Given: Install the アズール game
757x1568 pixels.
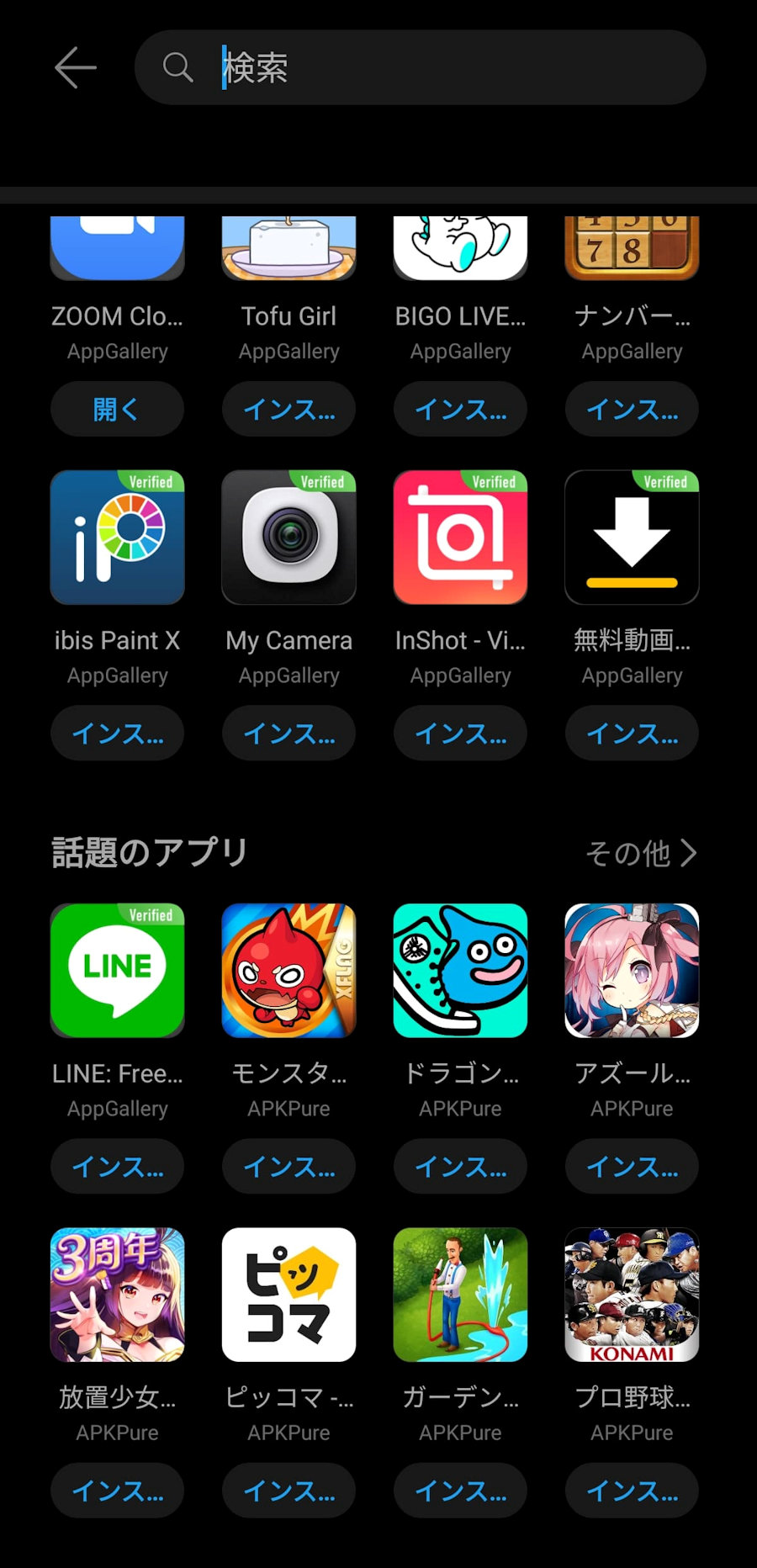Looking at the screenshot, I should pyautogui.click(x=632, y=1167).
